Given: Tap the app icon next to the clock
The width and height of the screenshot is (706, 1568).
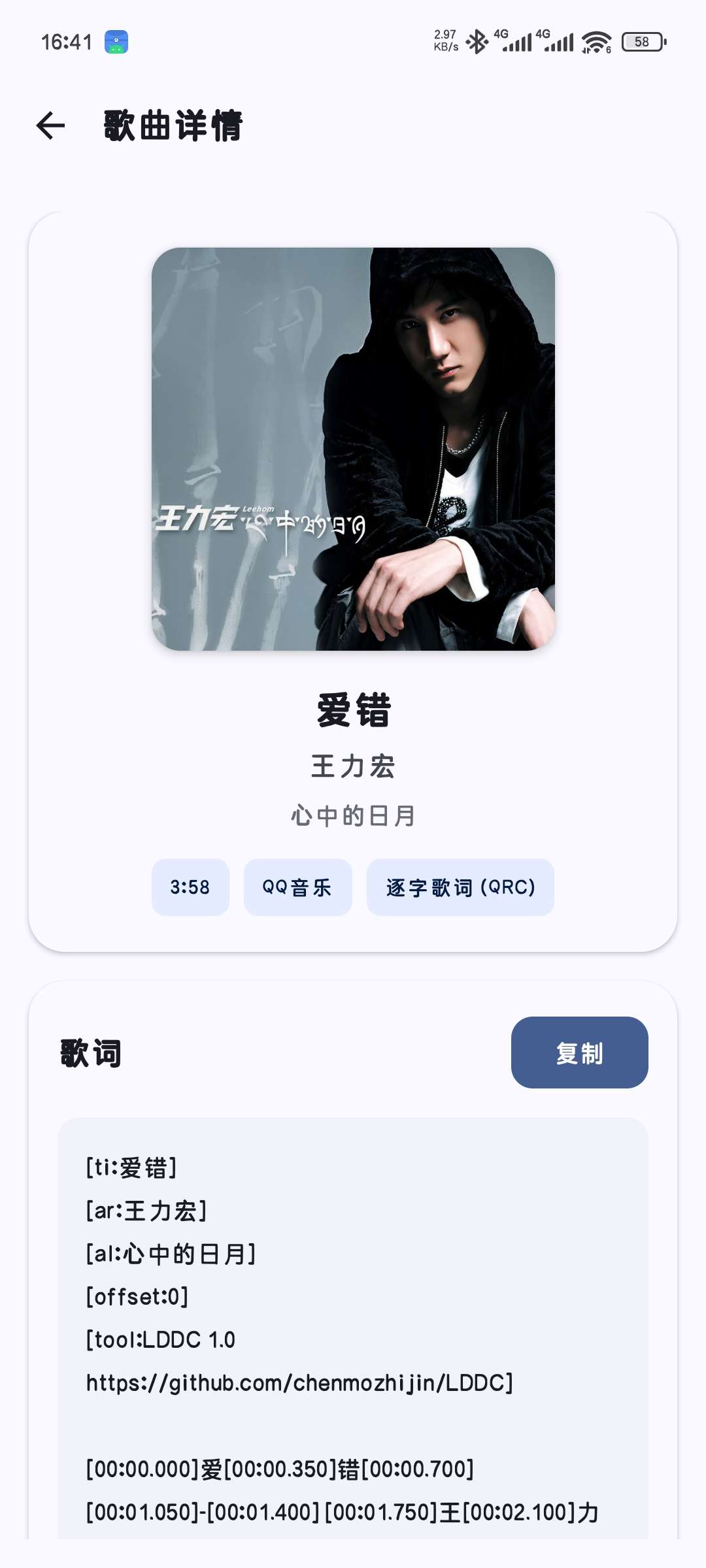Looking at the screenshot, I should click(115, 41).
